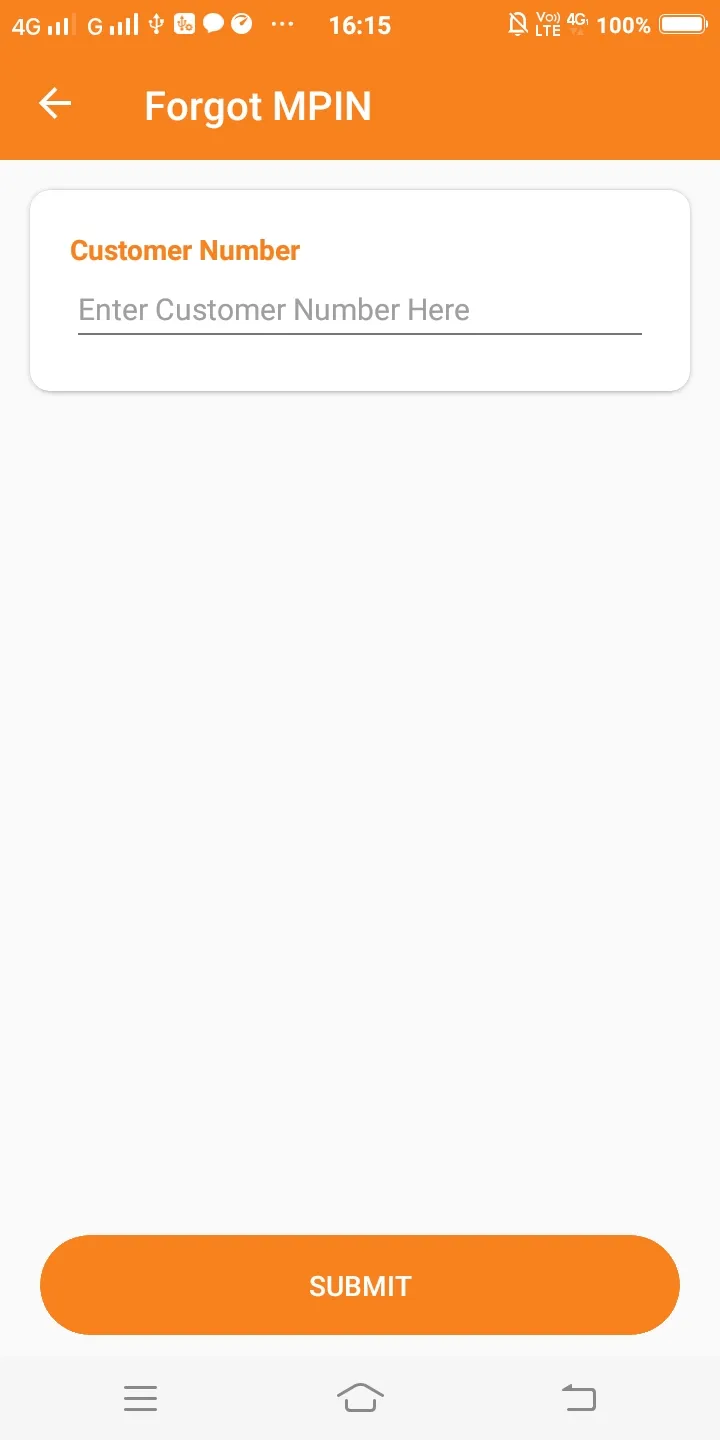Click the Customer Number label
This screenshot has width=720, height=1440.
tap(184, 250)
